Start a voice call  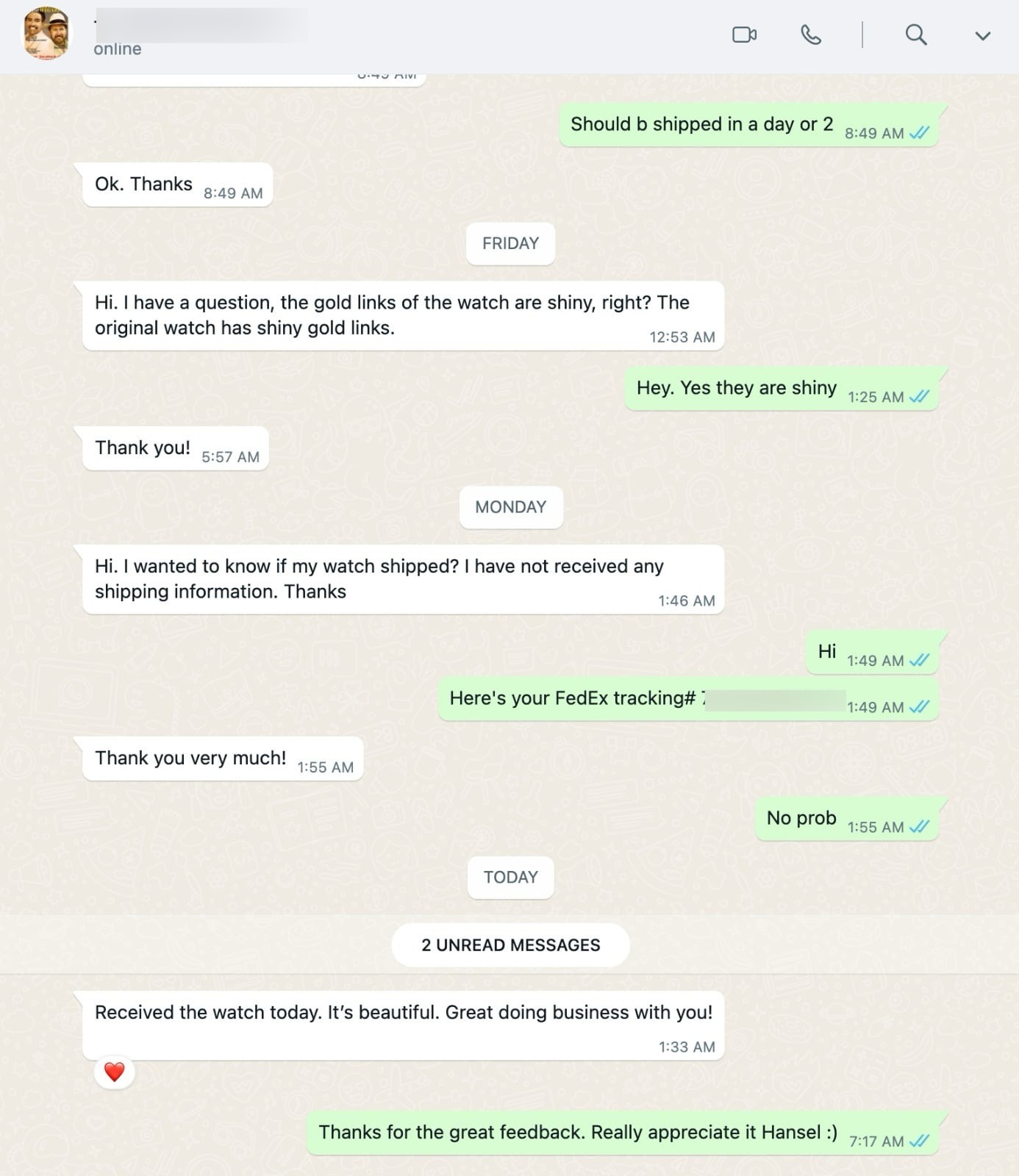click(810, 35)
